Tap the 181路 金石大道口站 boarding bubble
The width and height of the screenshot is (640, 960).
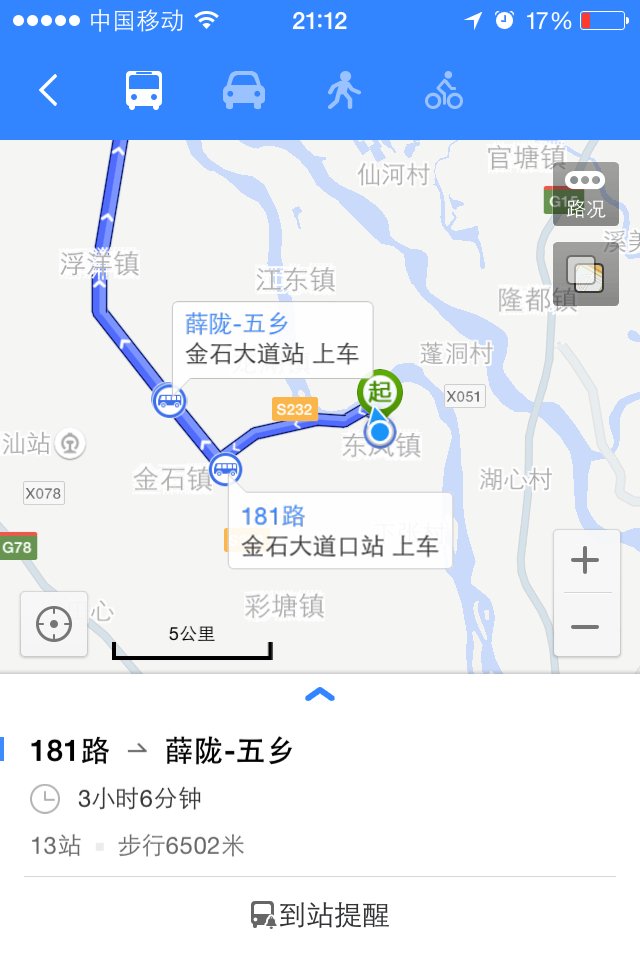tap(340, 531)
